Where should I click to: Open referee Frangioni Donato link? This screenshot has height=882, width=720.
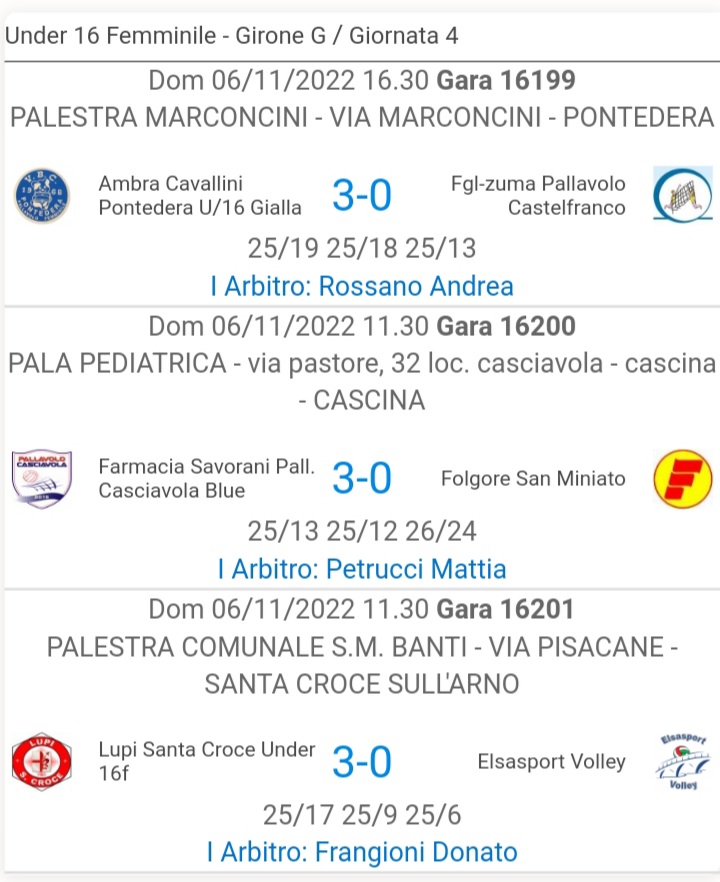(362, 852)
